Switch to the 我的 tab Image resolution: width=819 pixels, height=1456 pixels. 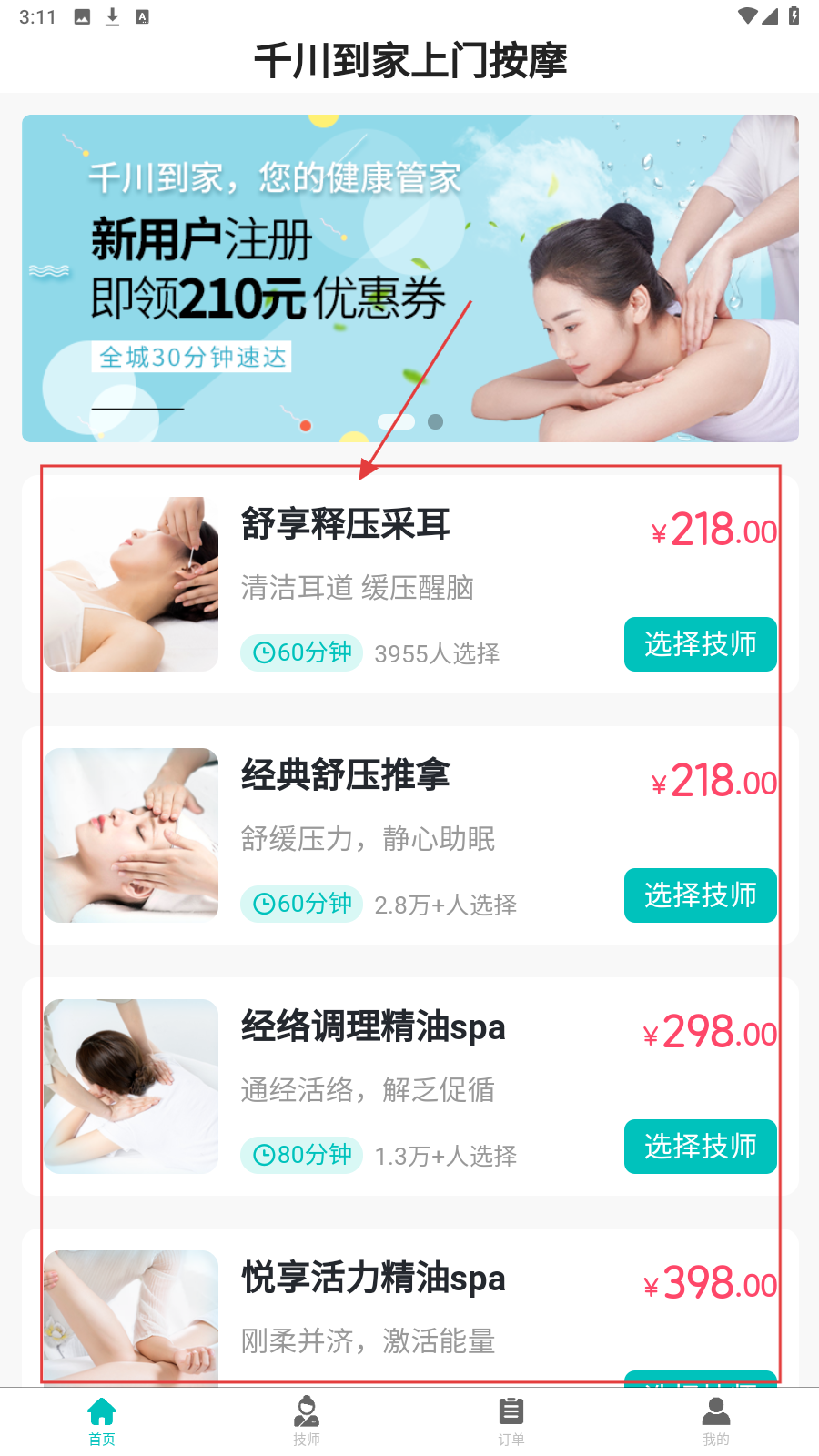pyautogui.click(x=716, y=1421)
